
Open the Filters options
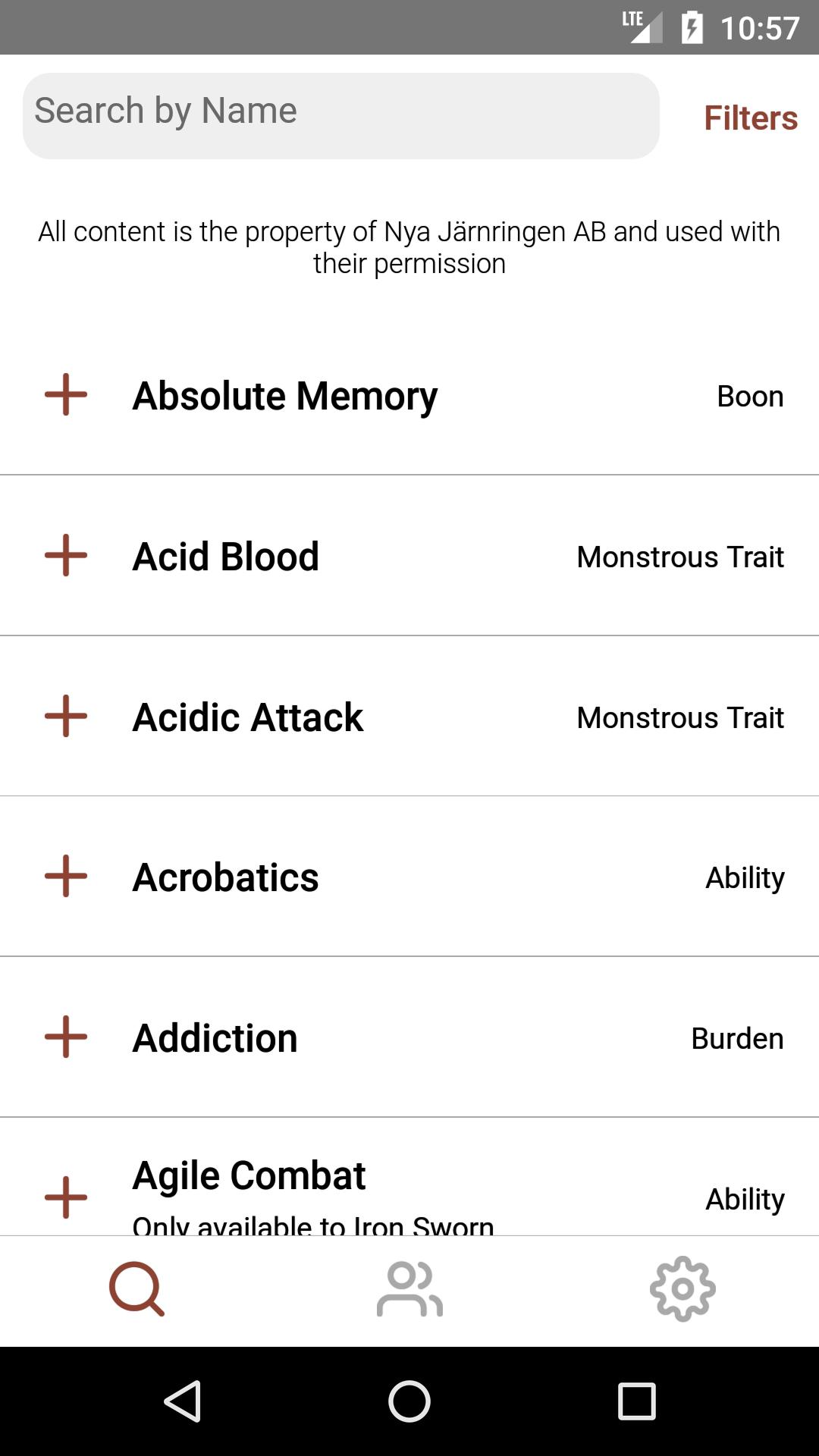750,118
